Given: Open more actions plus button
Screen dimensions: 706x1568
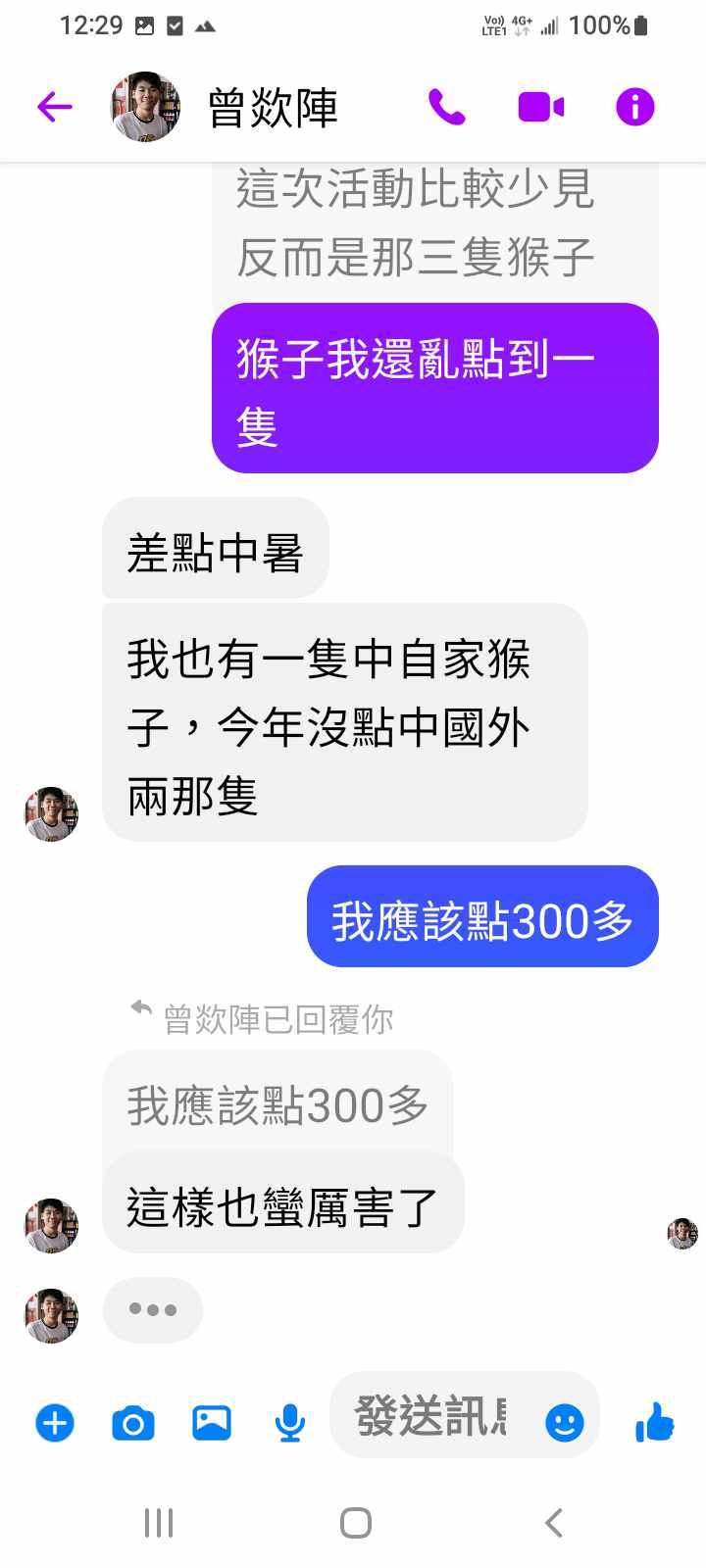Looking at the screenshot, I should (55, 1422).
